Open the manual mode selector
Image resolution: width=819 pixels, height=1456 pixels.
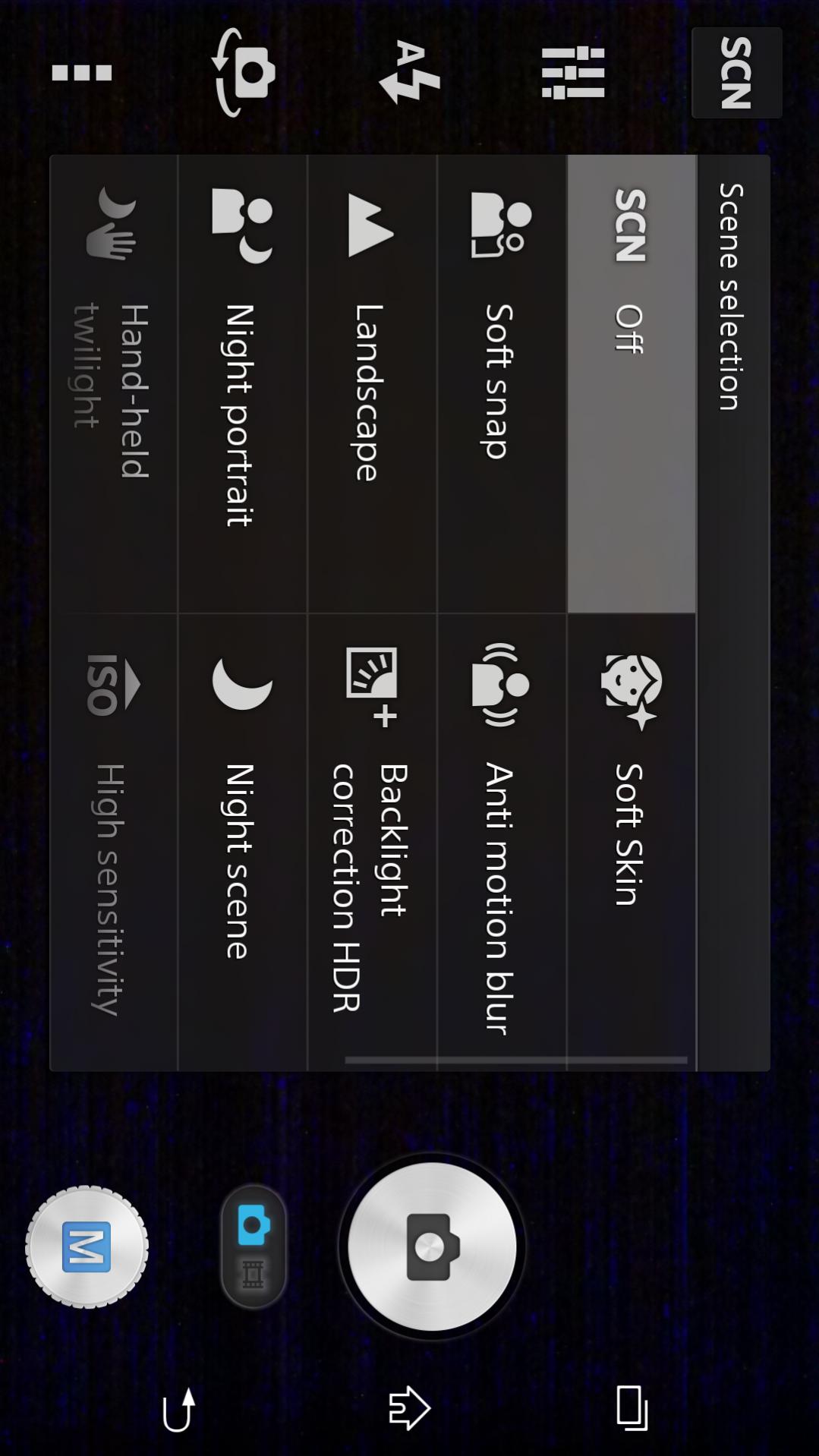87,1246
